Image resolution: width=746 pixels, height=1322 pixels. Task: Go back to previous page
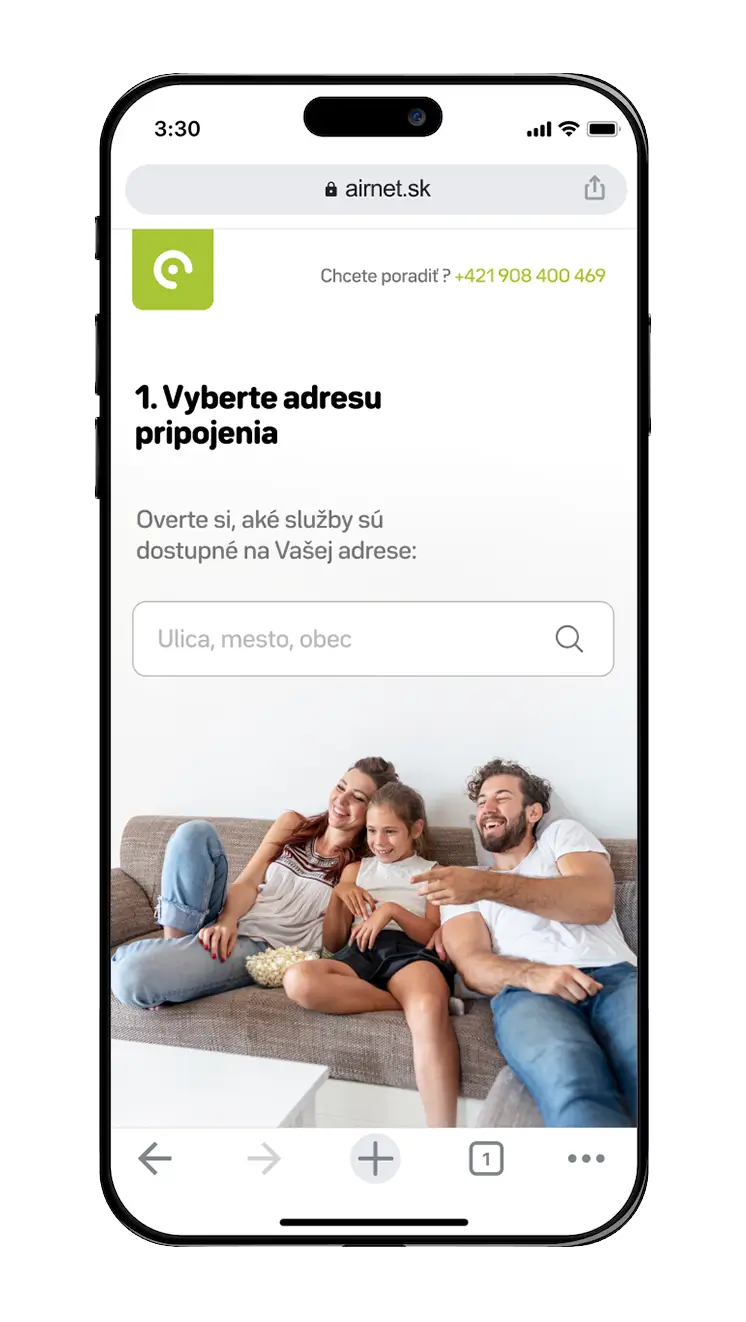pos(155,1159)
